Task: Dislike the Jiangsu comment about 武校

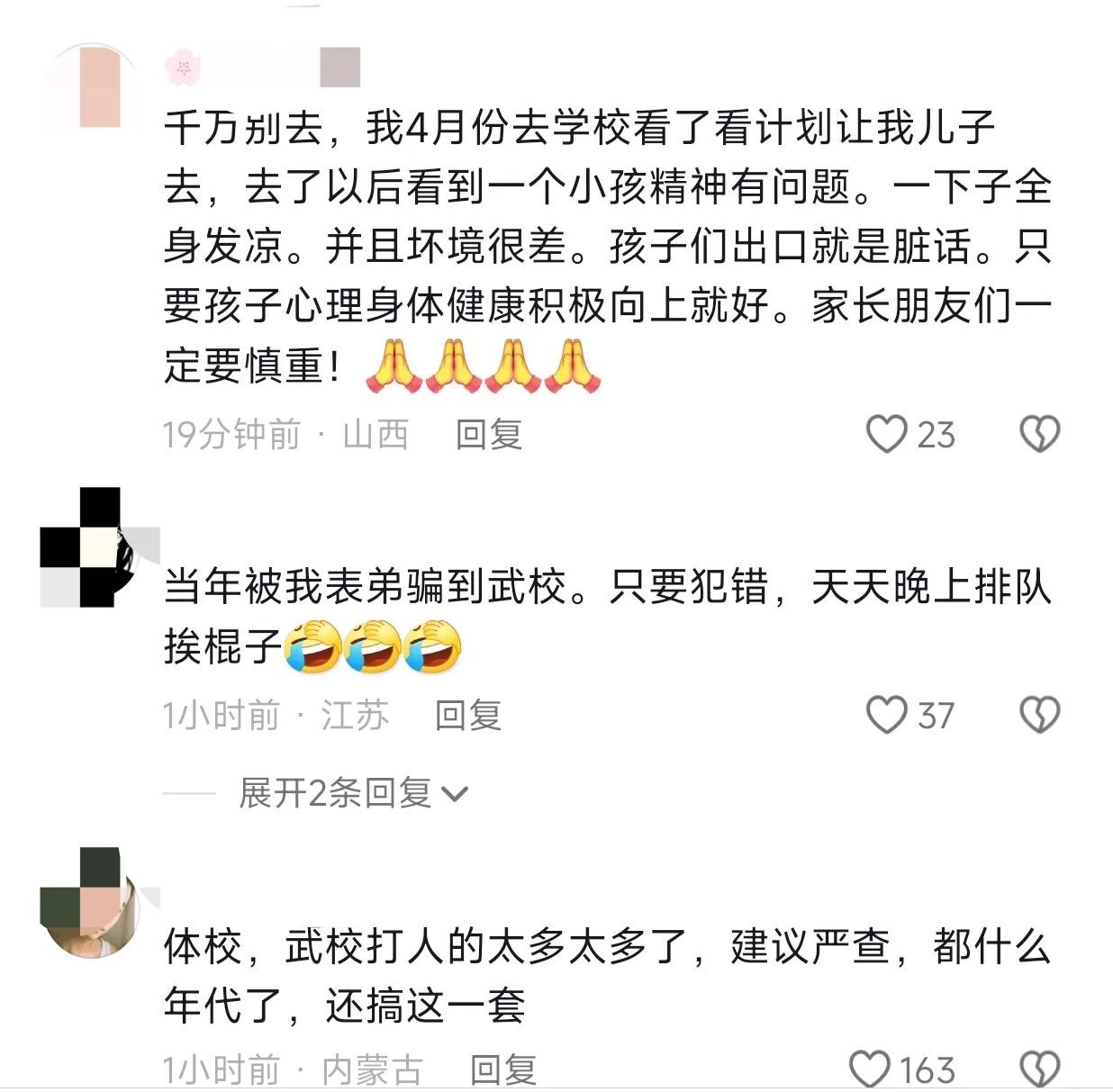Action: pos(1039,716)
